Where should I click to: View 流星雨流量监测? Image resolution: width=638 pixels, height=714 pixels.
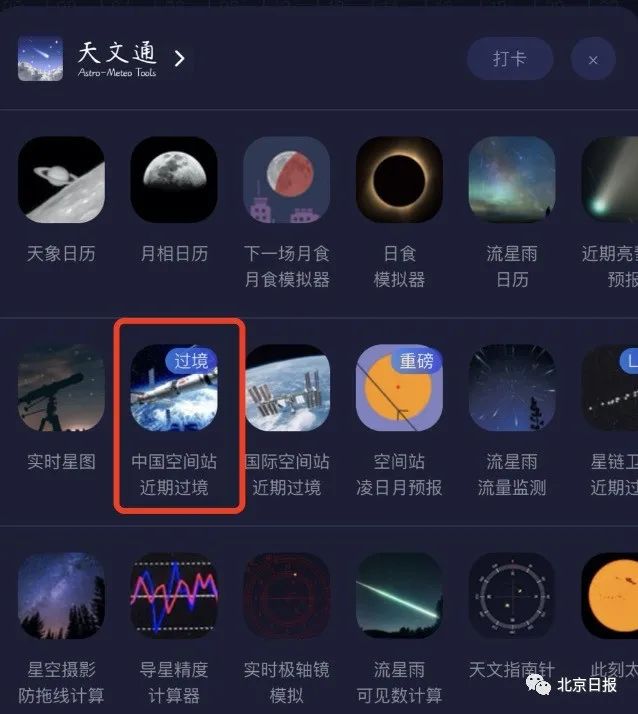click(x=512, y=388)
